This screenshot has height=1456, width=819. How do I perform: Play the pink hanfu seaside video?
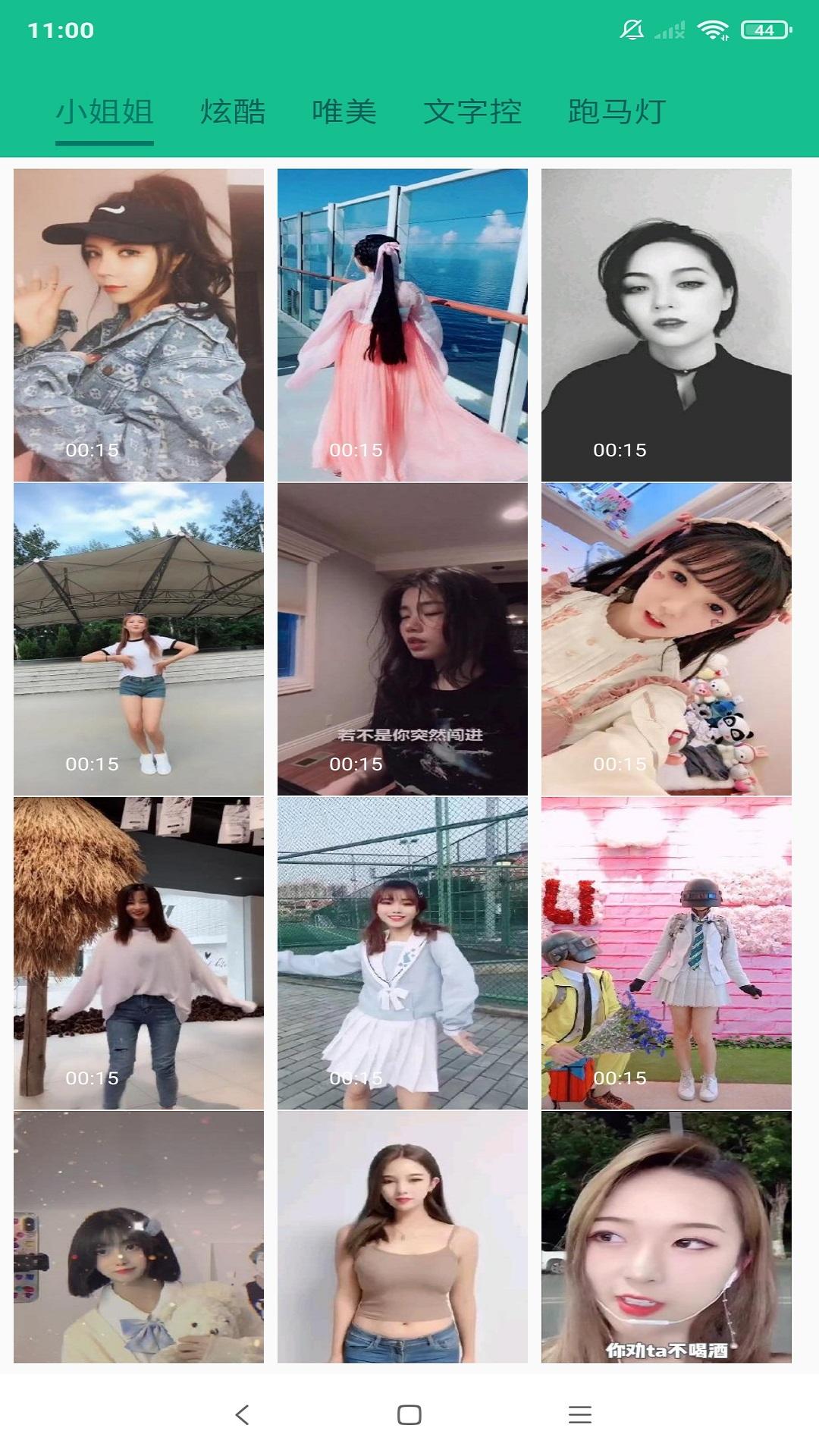[403, 325]
